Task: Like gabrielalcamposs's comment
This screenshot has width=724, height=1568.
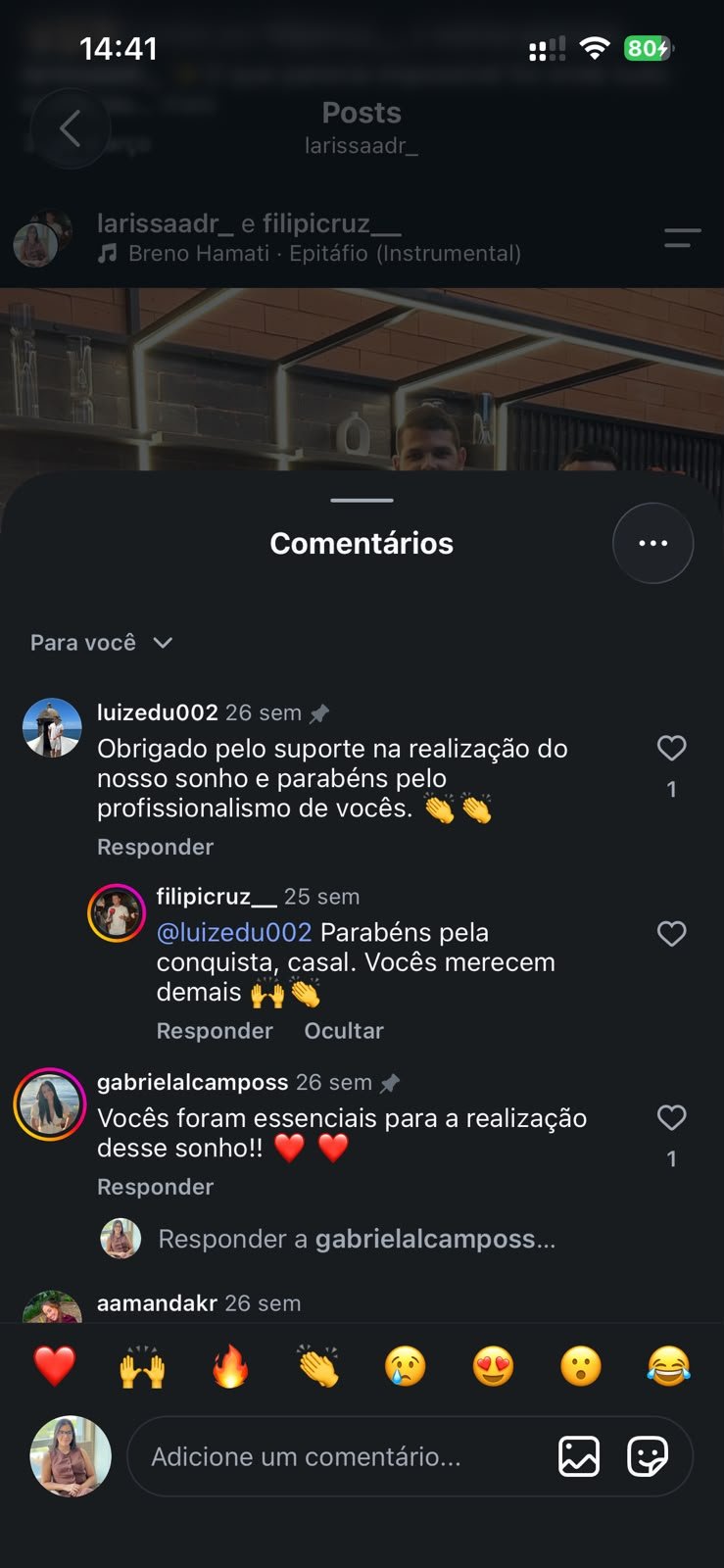Action: pos(671,1118)
